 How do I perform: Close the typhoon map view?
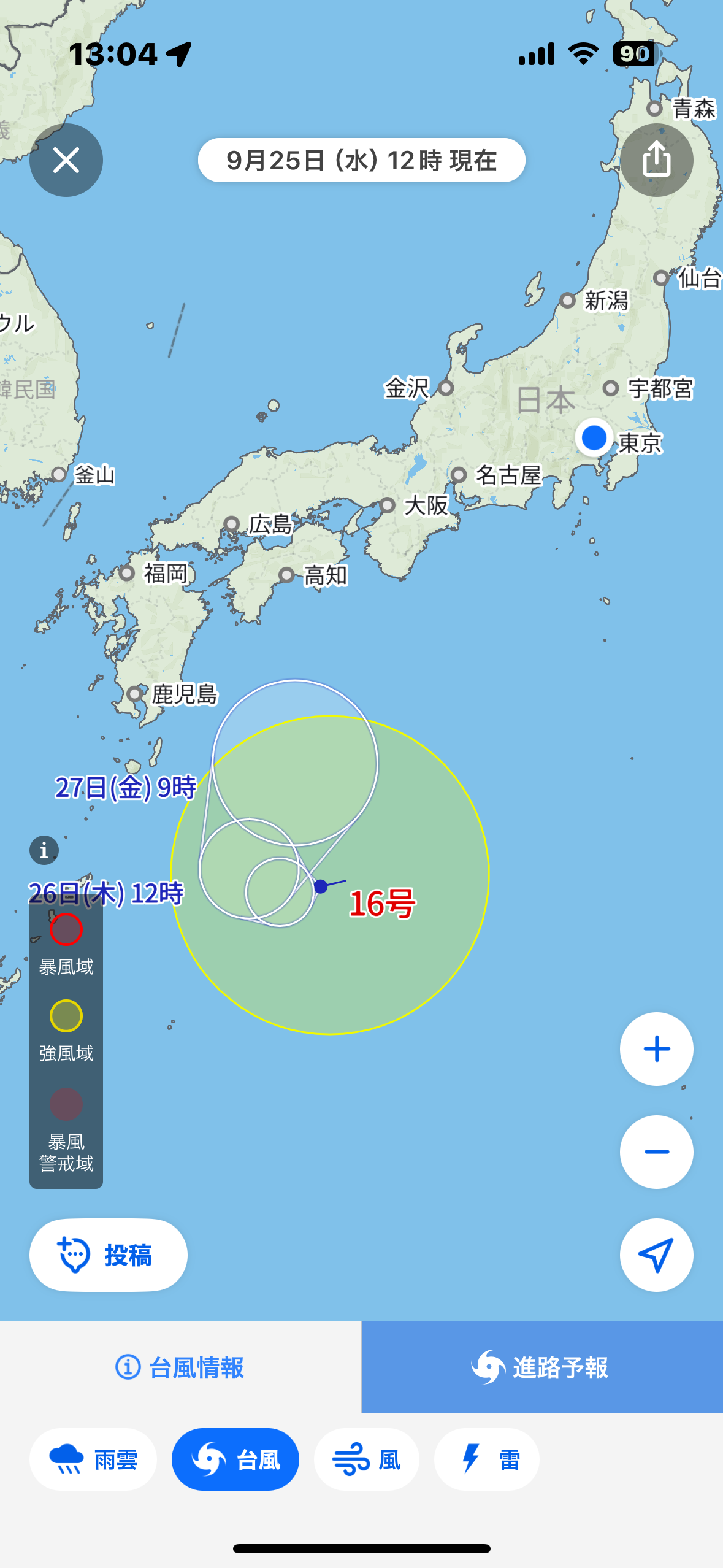pyautogui.click(x=66, y=161)
